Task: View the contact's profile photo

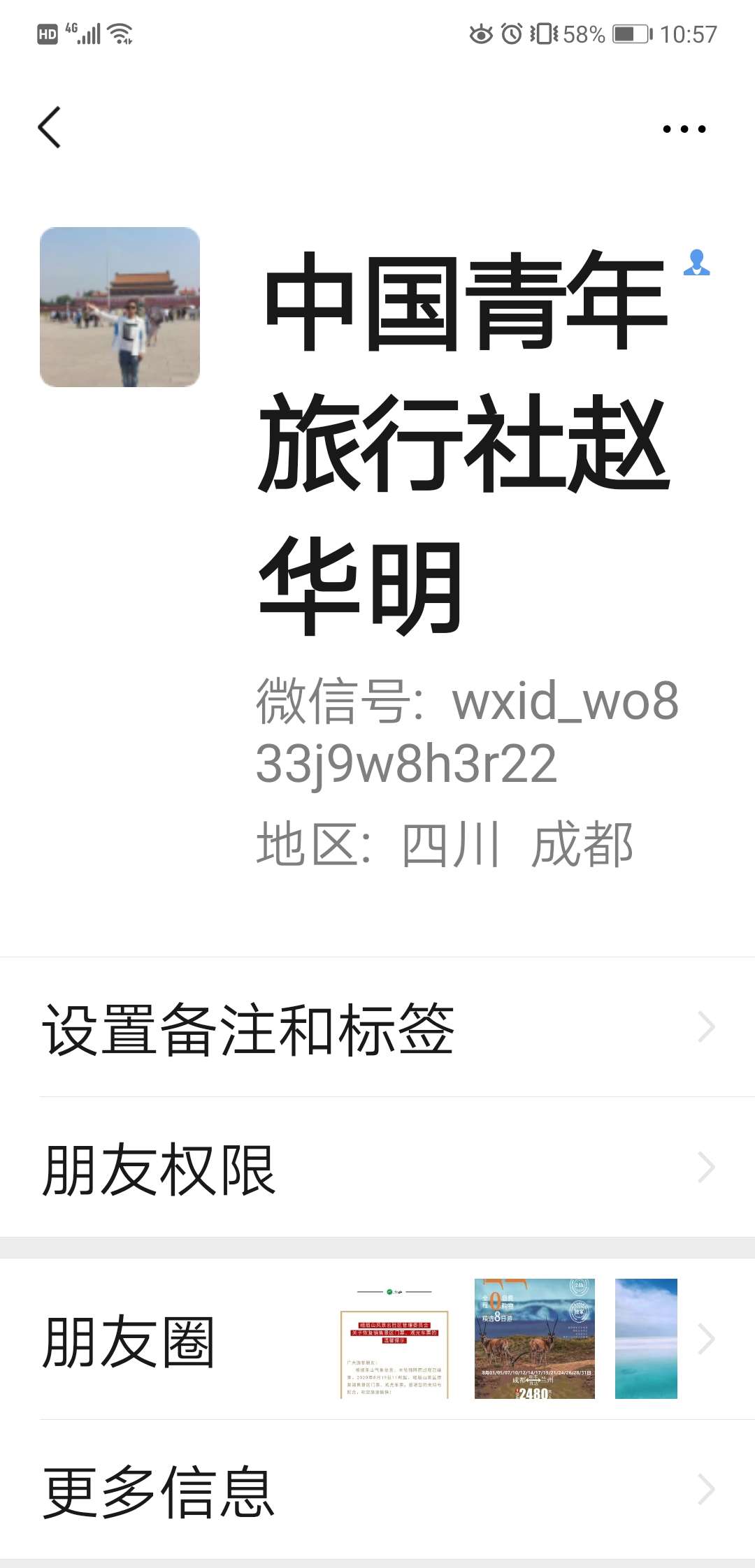Action: (x=120, y=307)
